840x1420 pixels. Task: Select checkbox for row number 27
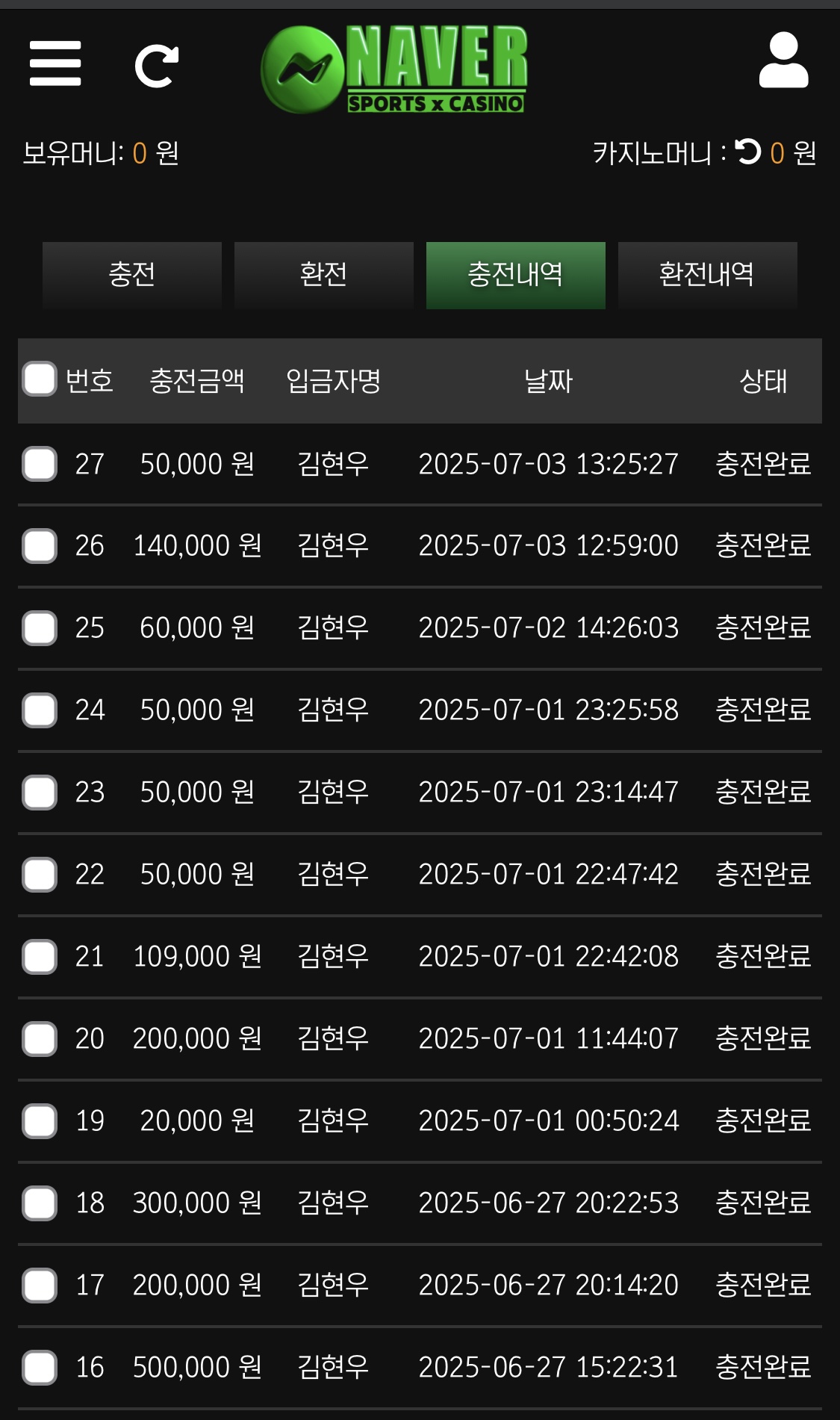click(40, 464)
